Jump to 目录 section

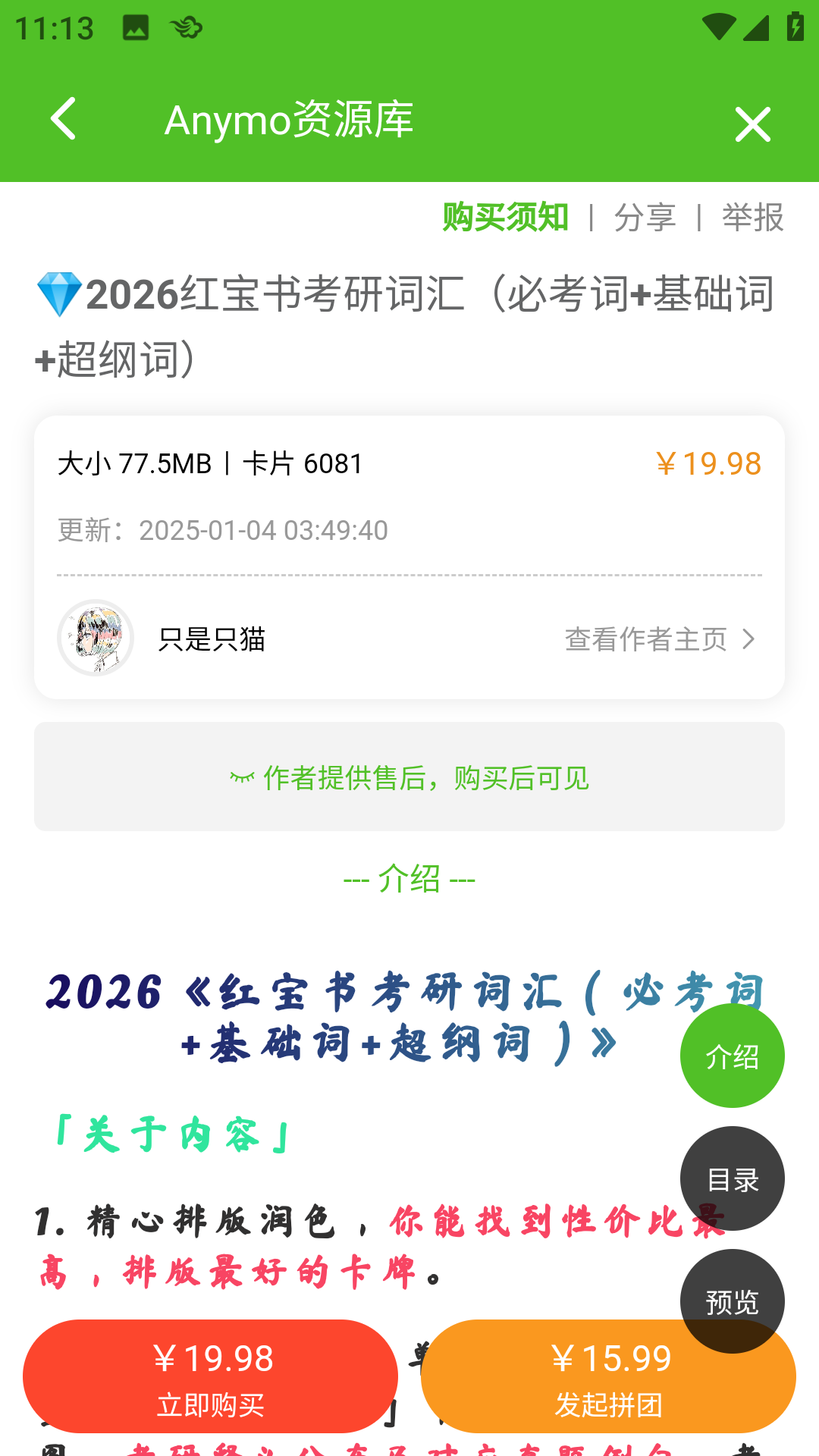tap(732, 1178)
